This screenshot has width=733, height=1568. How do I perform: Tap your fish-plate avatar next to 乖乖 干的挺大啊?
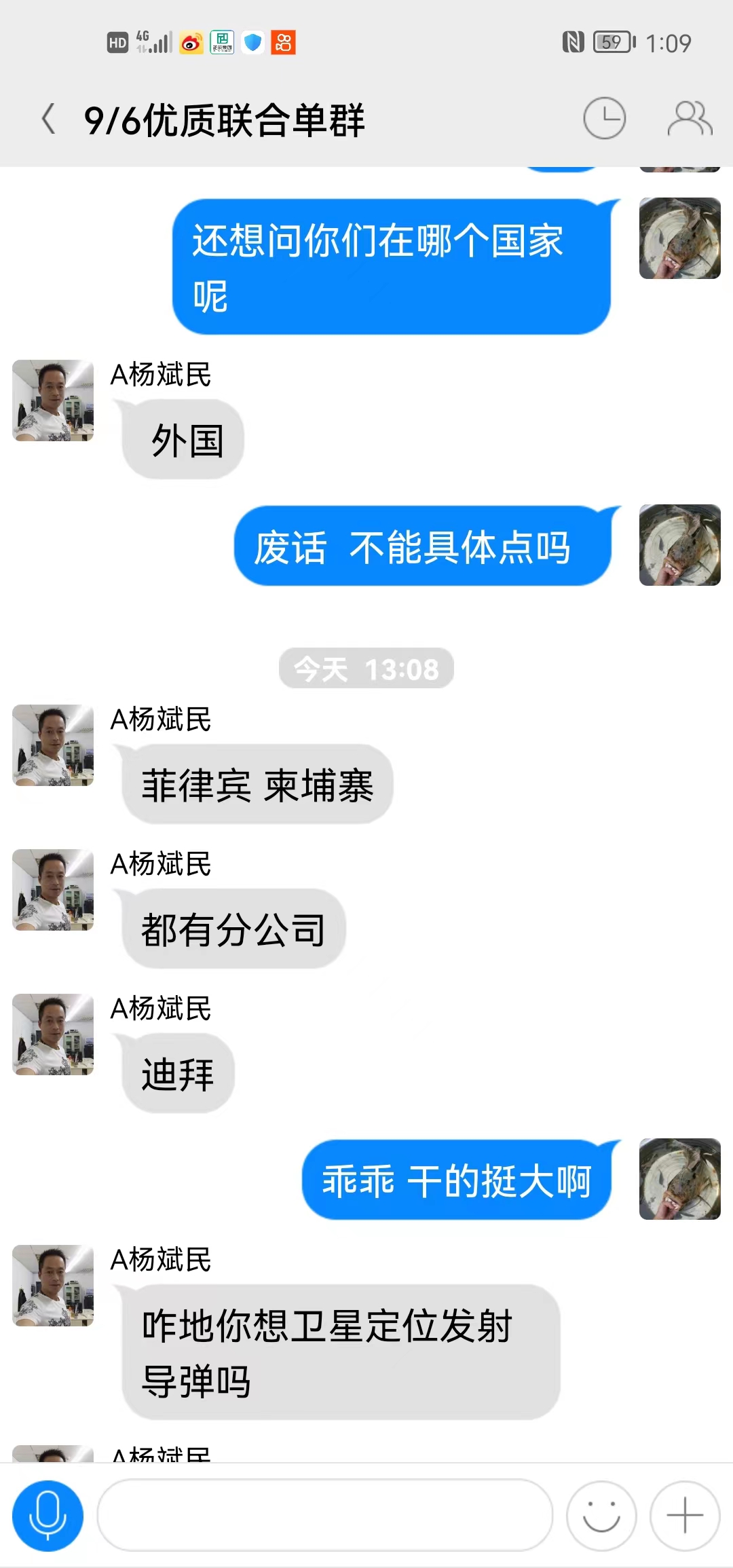pyautogui.click(x=680, y=1180)
